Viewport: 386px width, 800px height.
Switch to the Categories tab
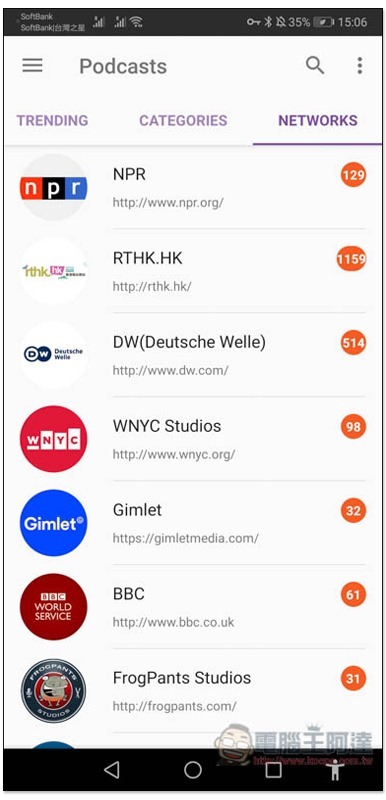183,120
